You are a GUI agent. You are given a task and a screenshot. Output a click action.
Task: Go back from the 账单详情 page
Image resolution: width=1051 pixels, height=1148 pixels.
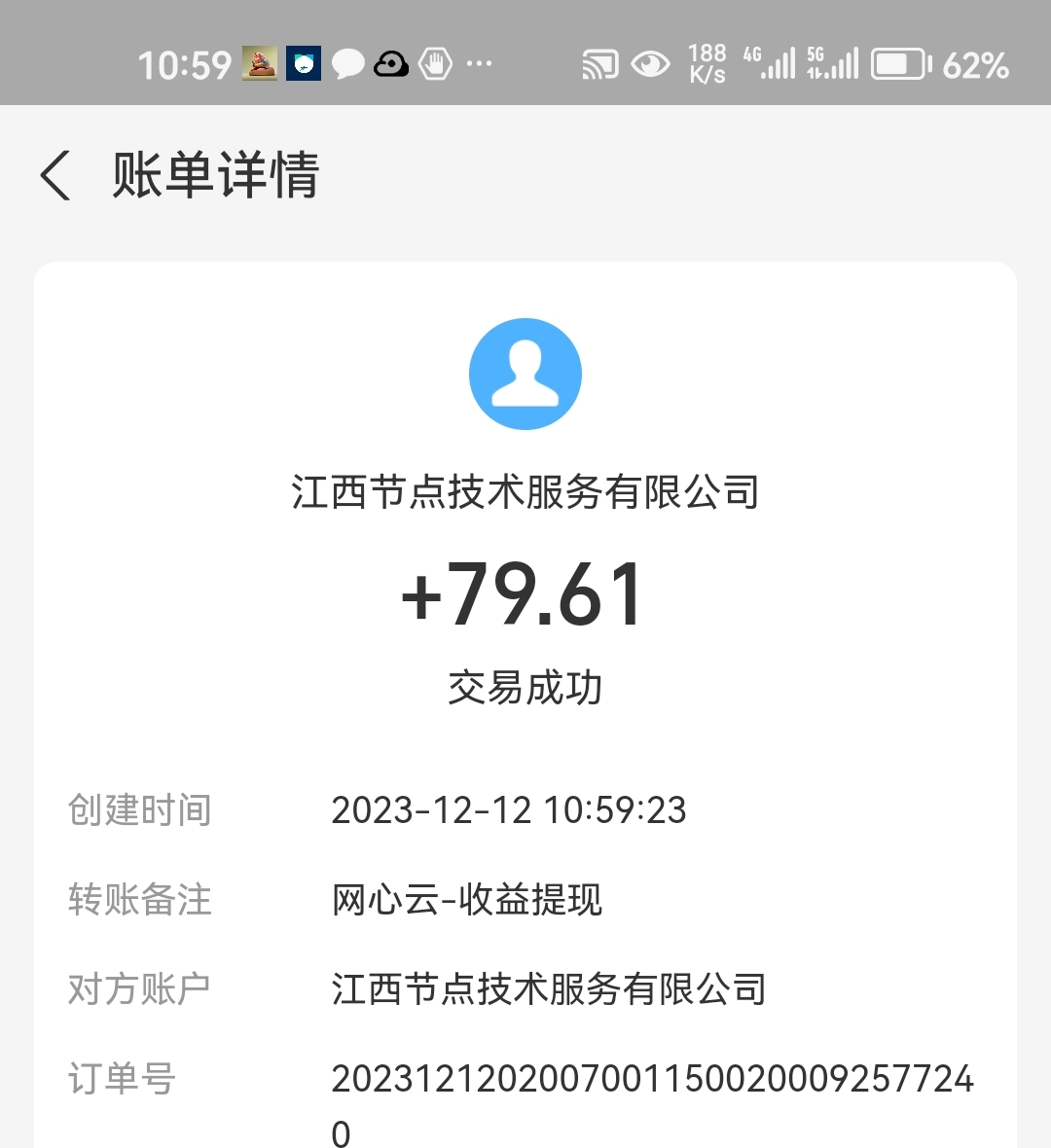tap(55, 176)
